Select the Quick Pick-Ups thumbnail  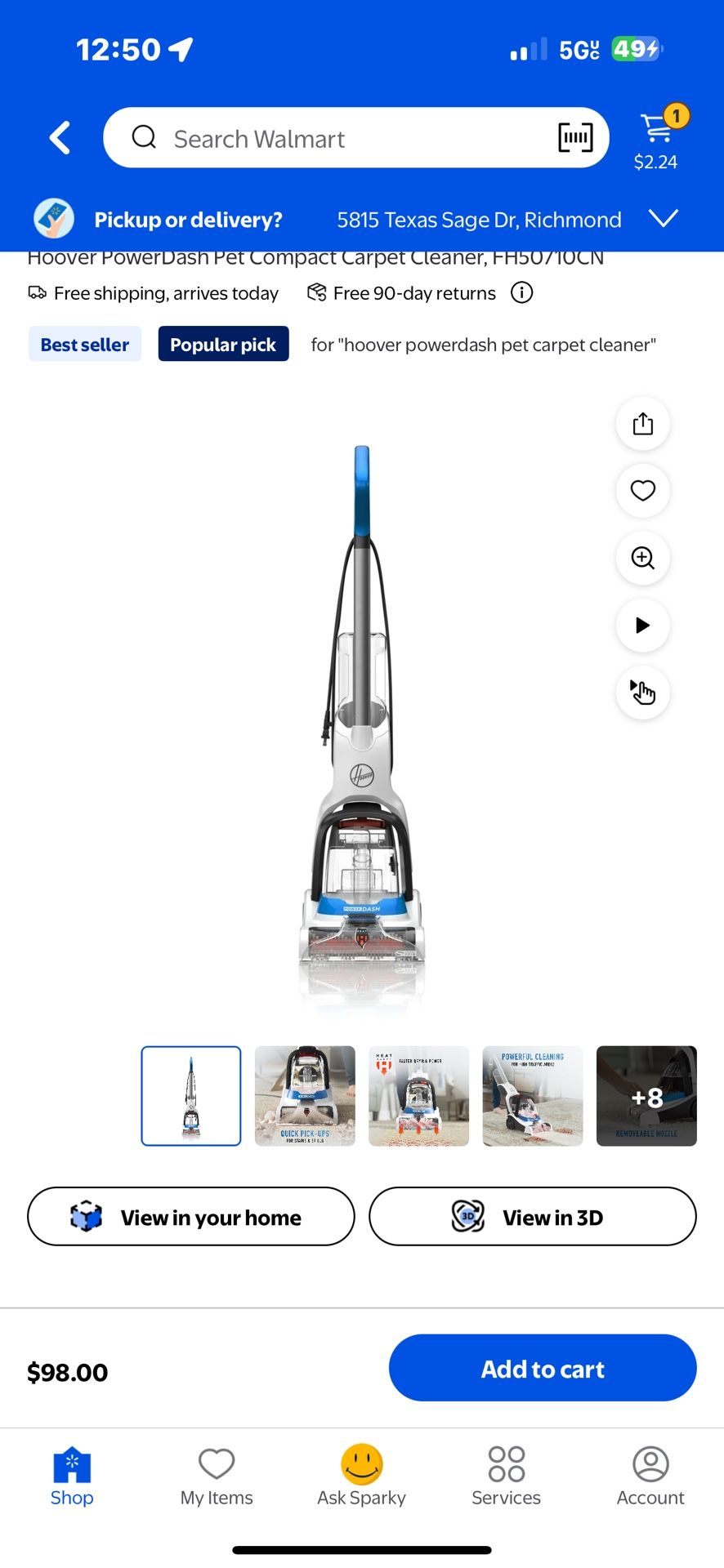305,1096
